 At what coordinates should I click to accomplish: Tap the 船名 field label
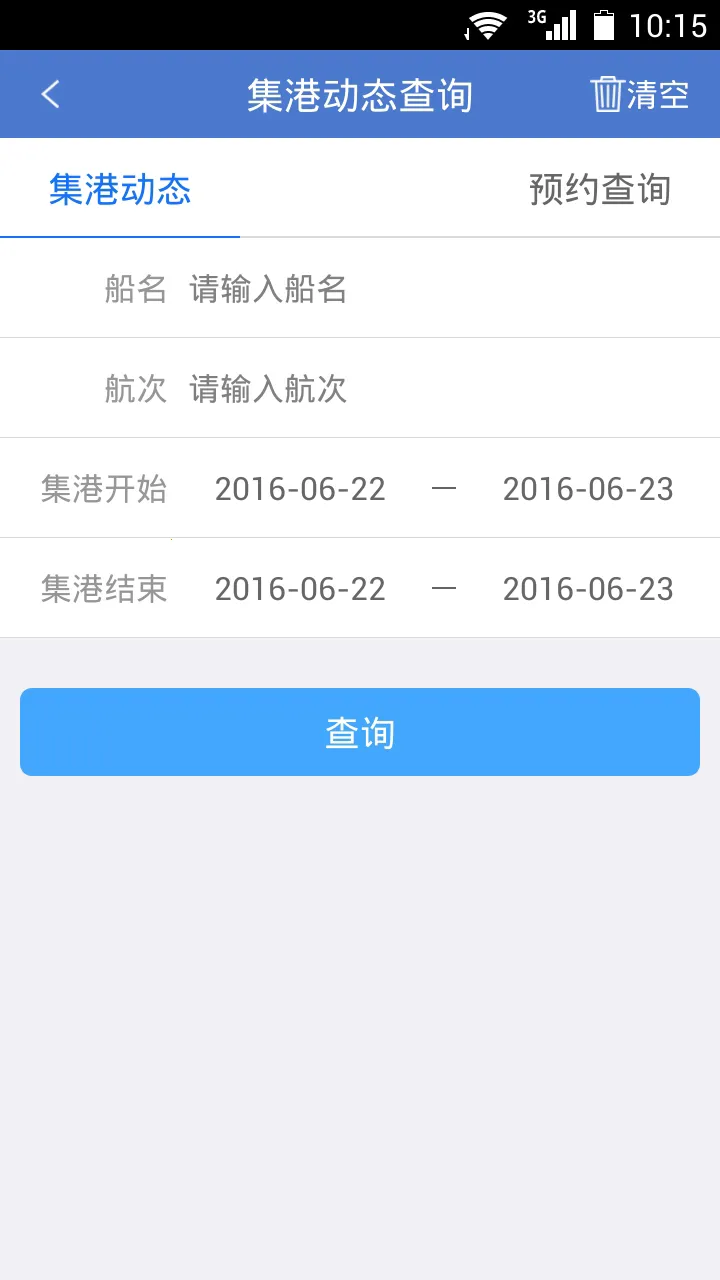tap(135, 289)
